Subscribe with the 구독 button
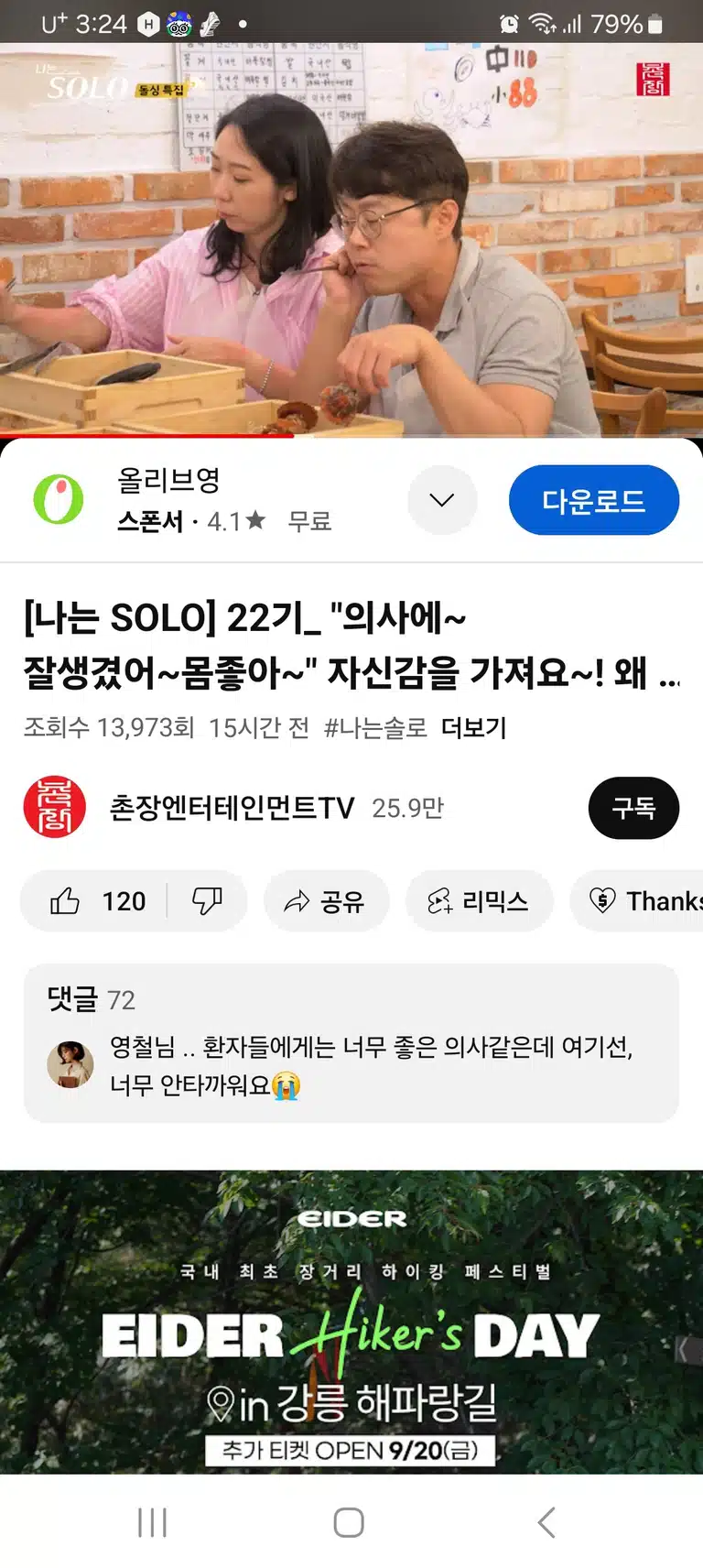 [x=633, y=808]
